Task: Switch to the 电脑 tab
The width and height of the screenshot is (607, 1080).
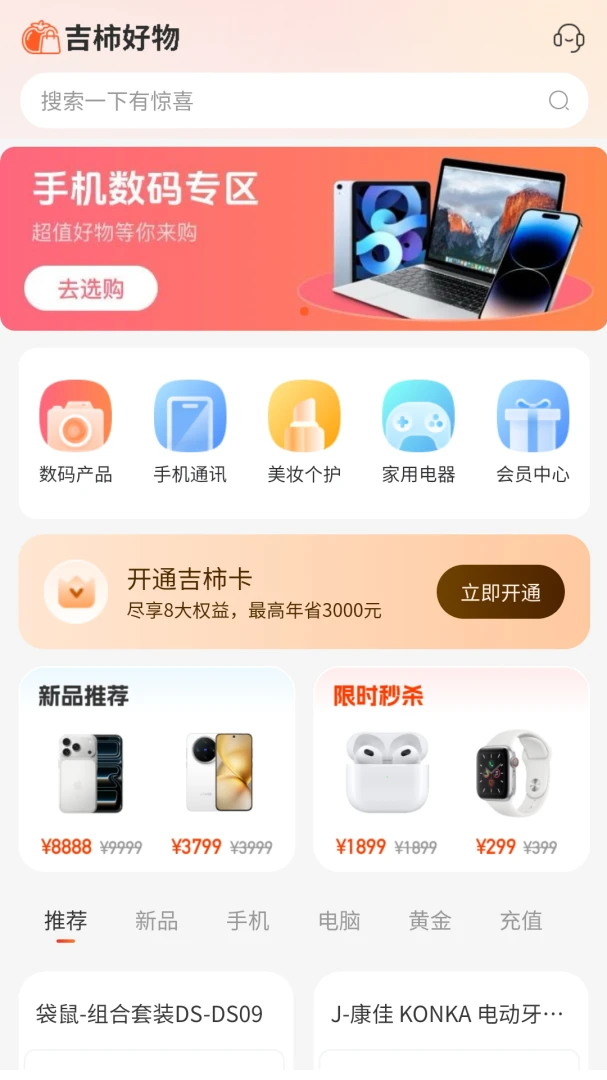Action: [339, 921]
